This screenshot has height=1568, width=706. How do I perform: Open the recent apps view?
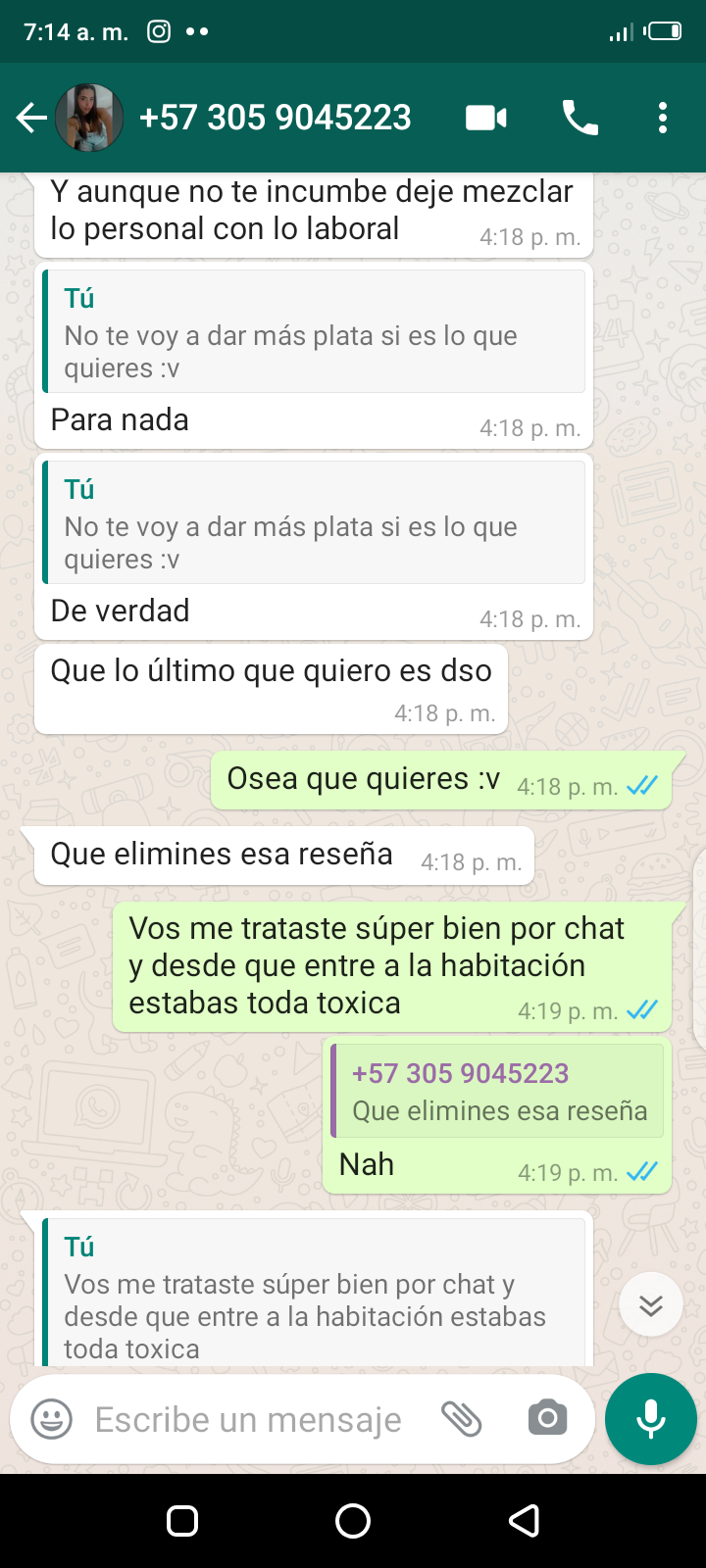click(x=182, y=1521)
